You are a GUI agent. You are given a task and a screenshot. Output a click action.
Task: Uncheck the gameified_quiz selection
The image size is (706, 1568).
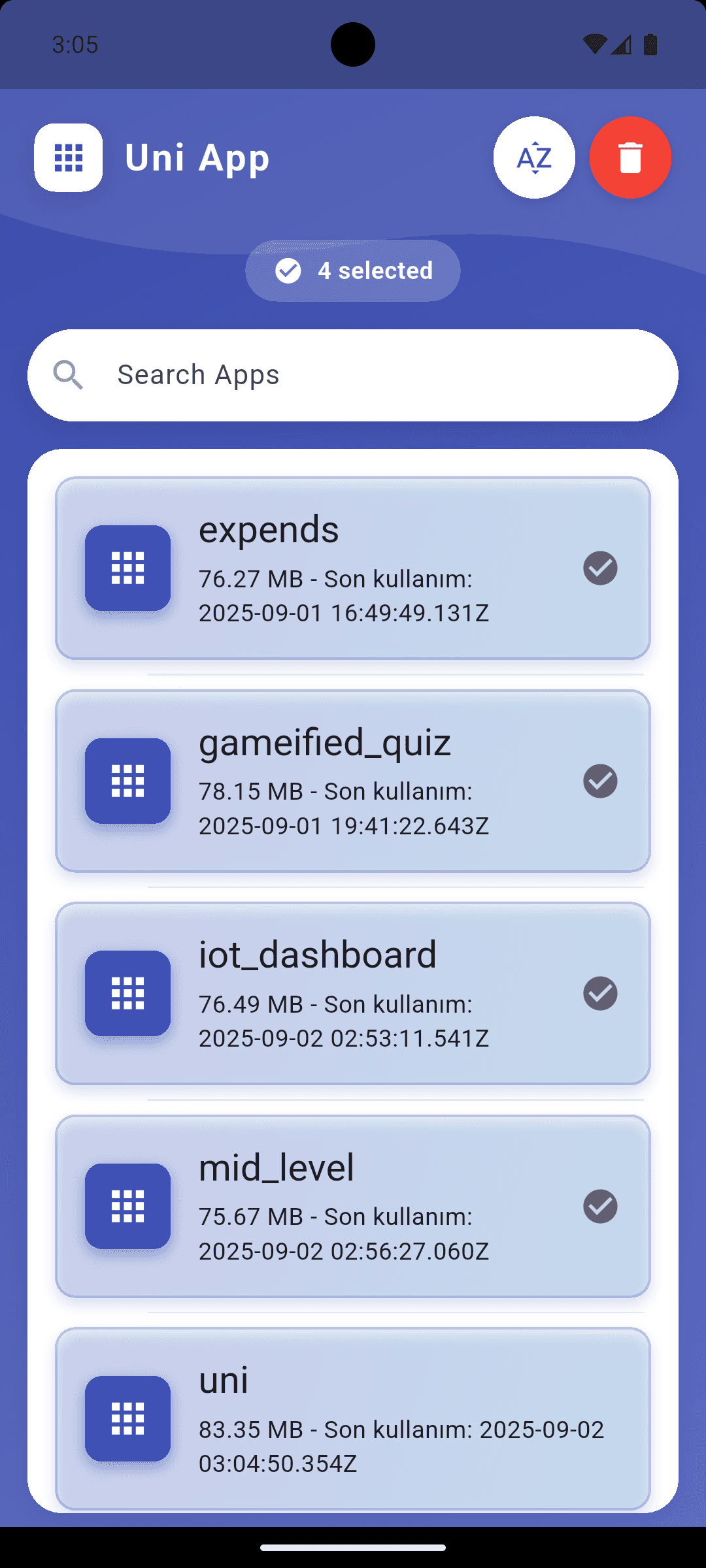[x=600, y=781]
